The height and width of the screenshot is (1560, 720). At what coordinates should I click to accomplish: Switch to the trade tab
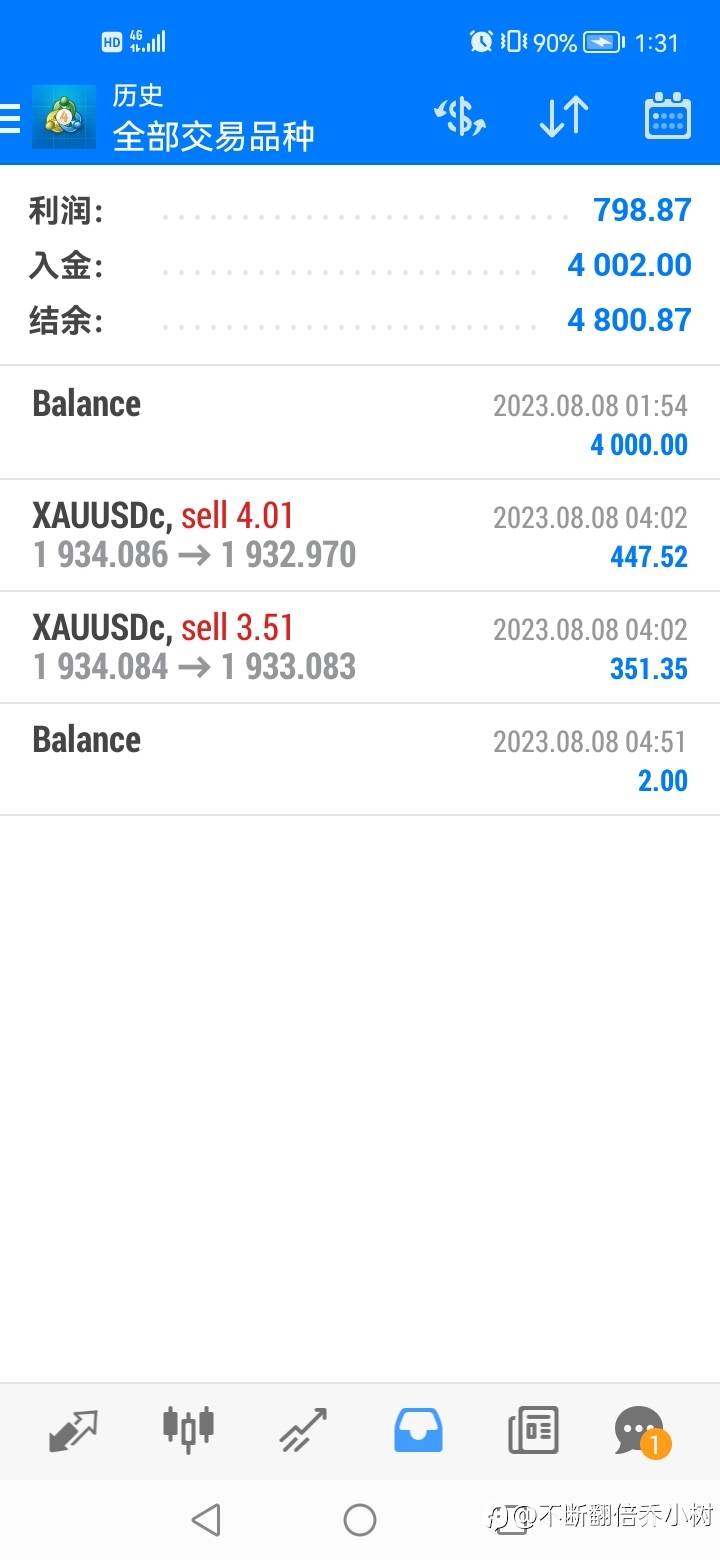click(x=303, y=1430)
